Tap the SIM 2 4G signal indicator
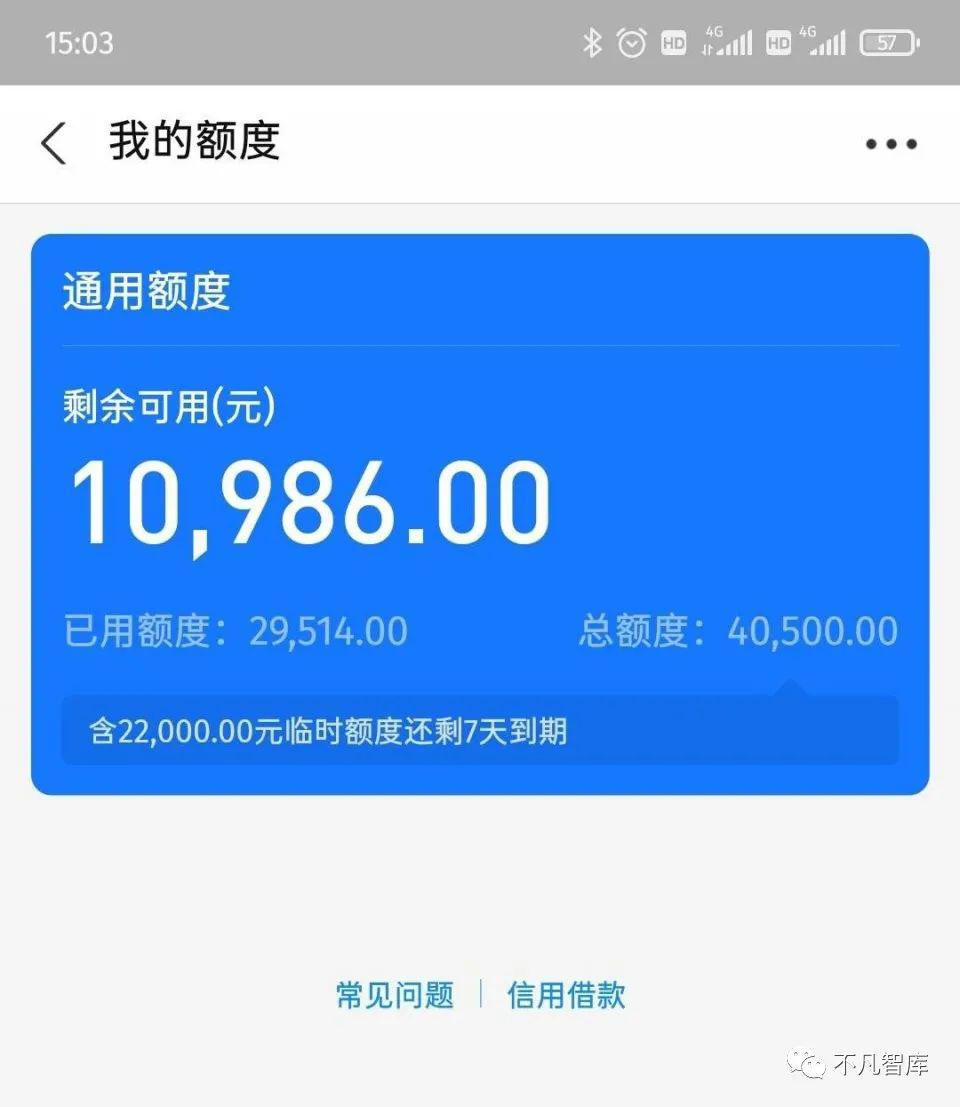The width and height of the screenshot is (960, 1107). pyautogui.click(x=828, y=42)
